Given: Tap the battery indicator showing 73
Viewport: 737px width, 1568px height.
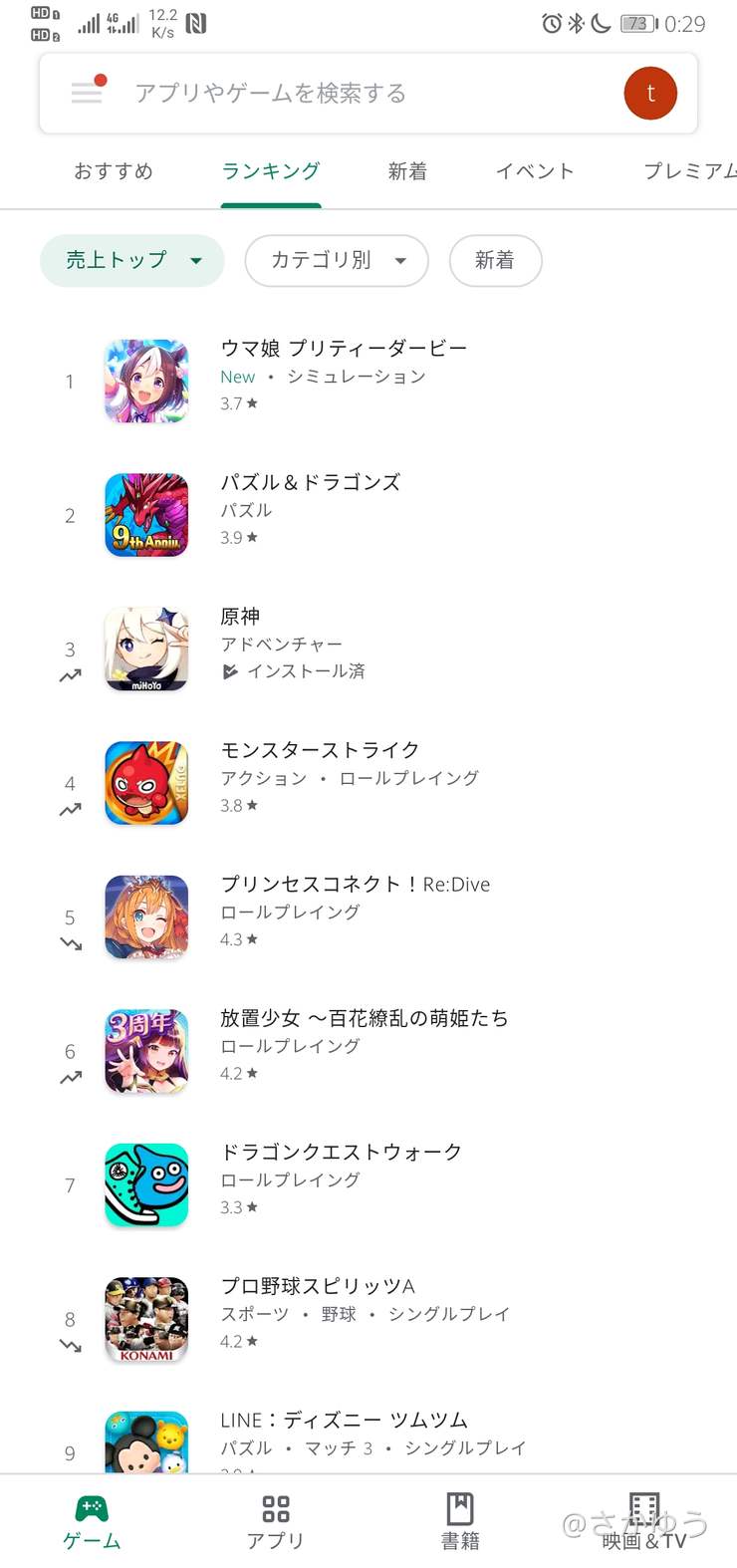Looking at the screenshot, I should (x=637, y=23).
